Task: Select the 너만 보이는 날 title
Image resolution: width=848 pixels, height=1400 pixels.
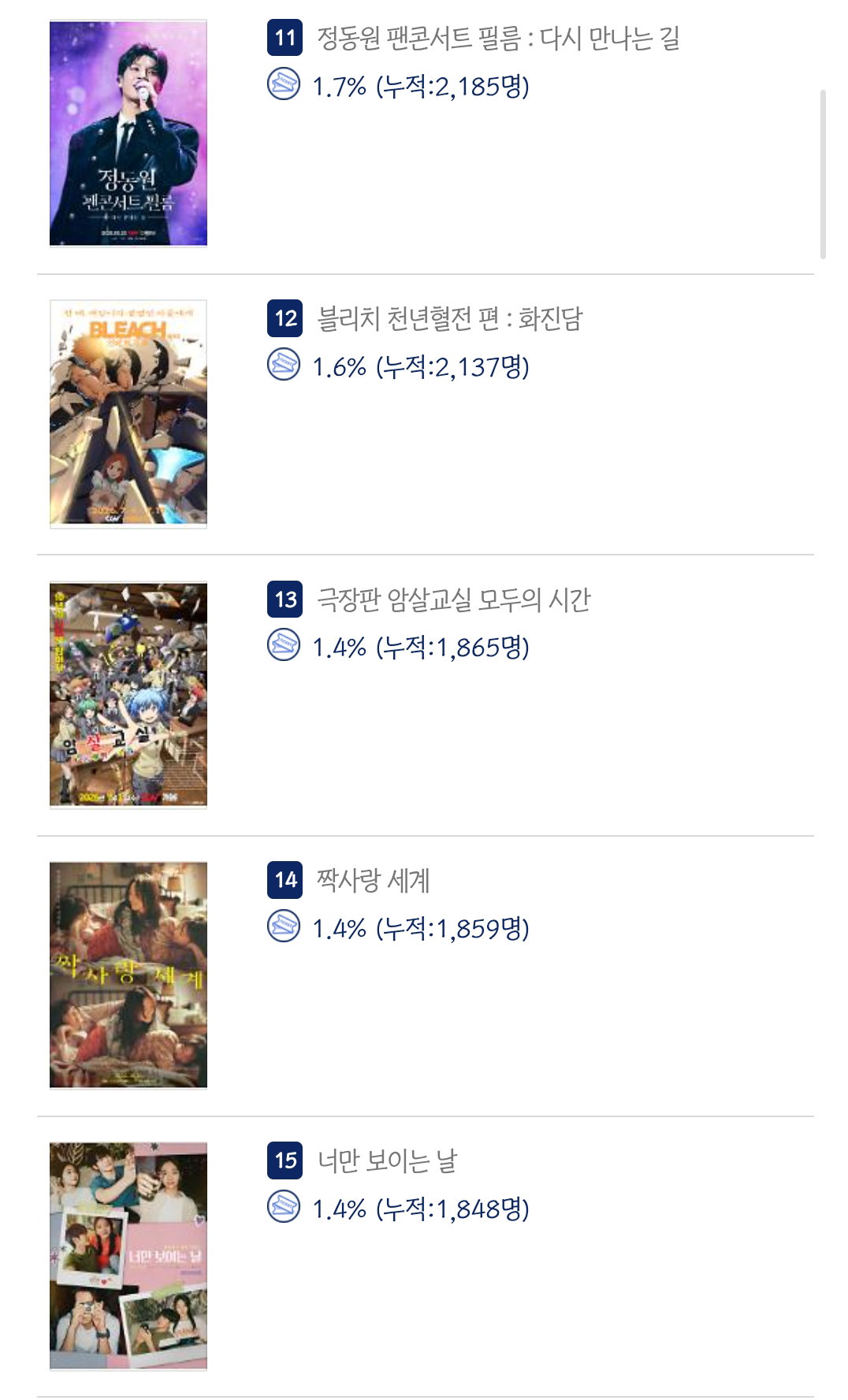Action: [x=387, y=1160]
